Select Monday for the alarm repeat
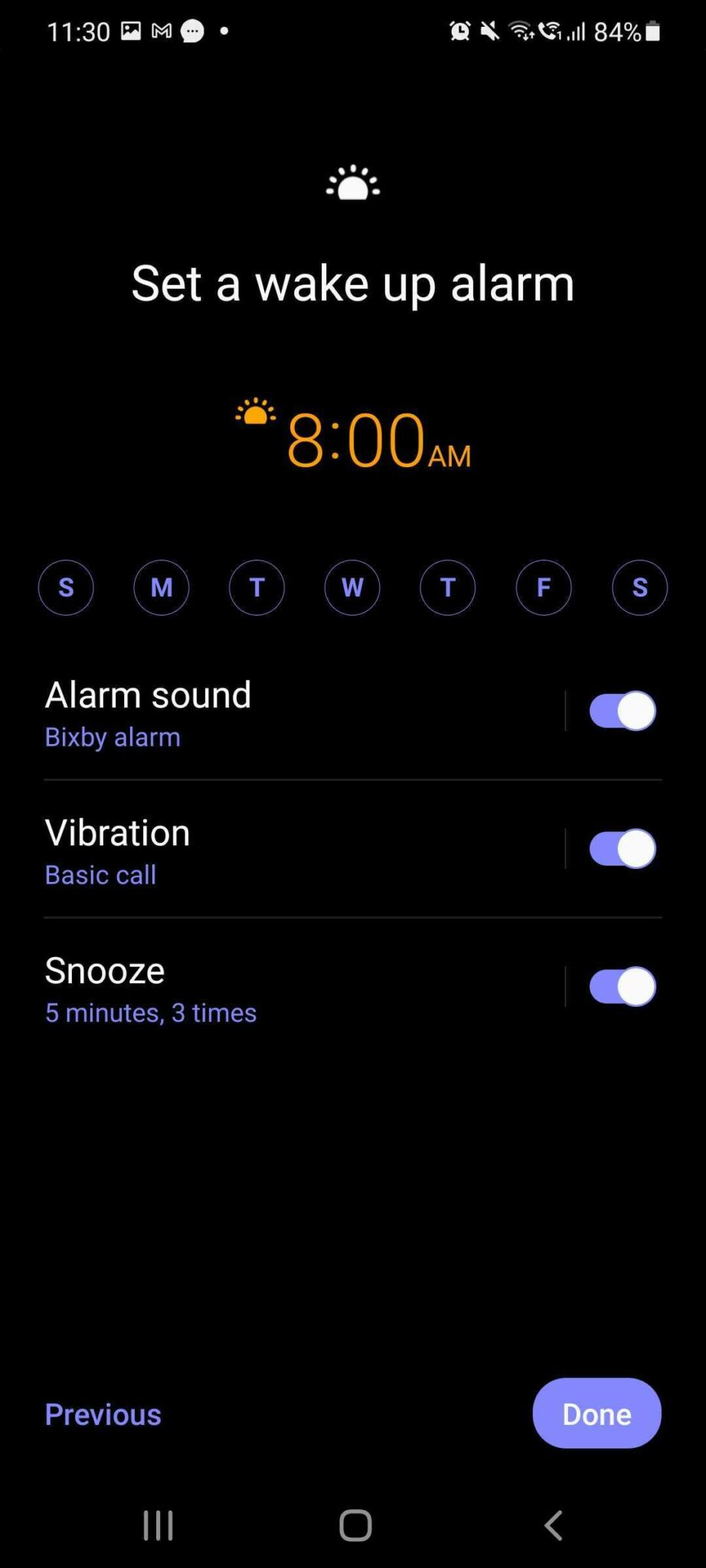The width and height of the screenshot is (706, 1568). (162, 587)
